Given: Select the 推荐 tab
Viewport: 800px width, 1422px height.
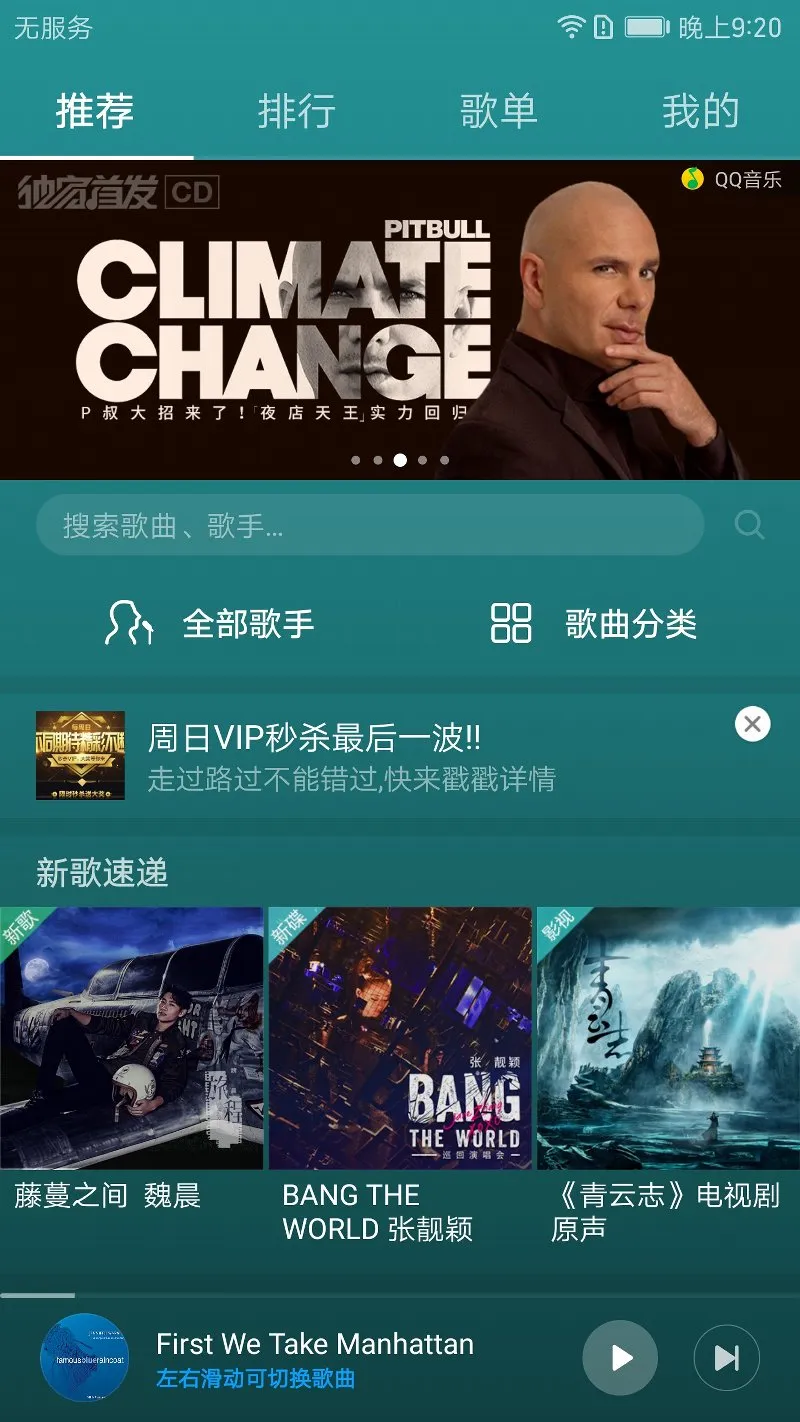Looking at the screenshot, I should tap(95, 111).
